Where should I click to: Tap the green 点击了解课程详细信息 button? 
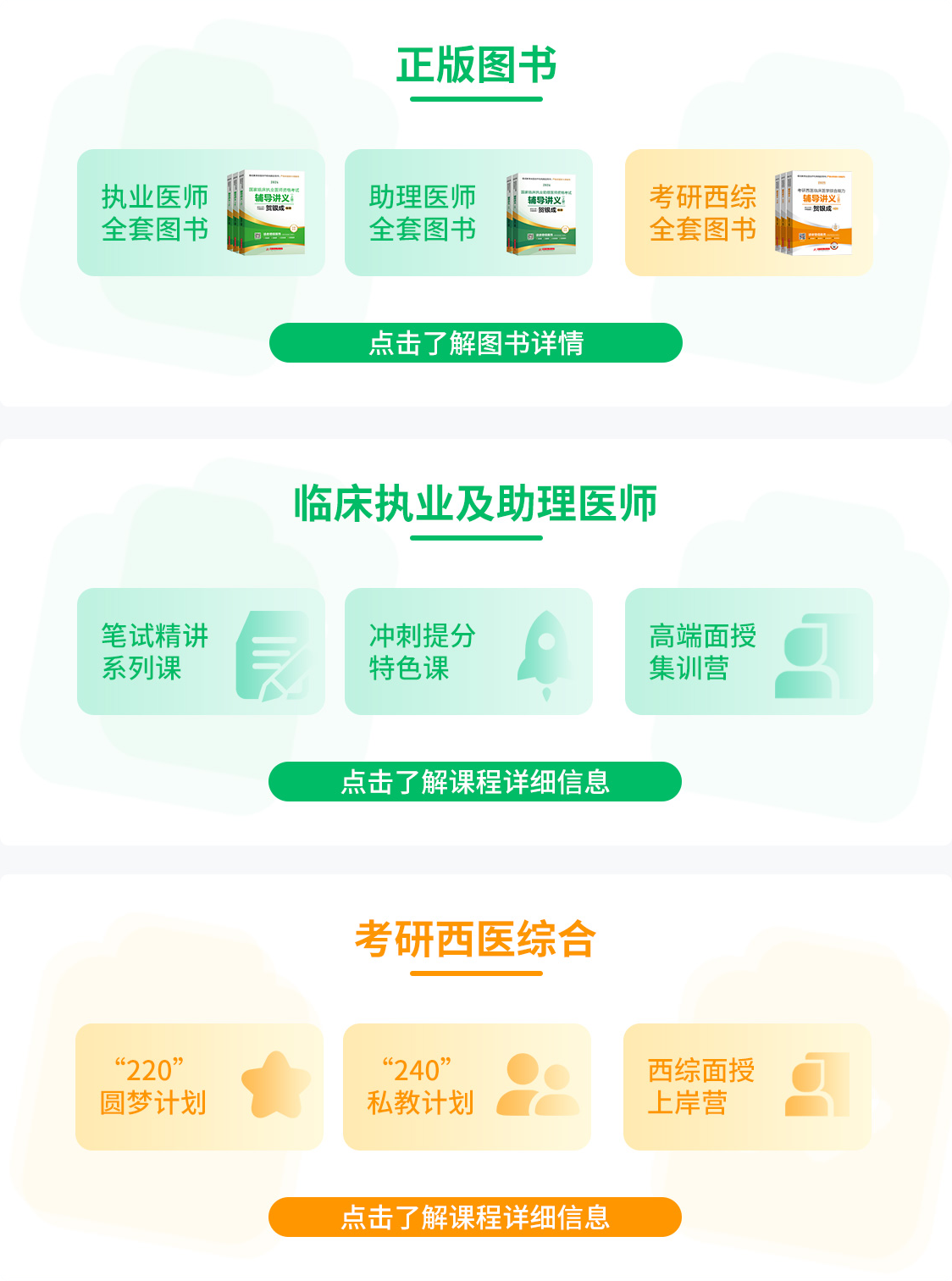(475, 781)
